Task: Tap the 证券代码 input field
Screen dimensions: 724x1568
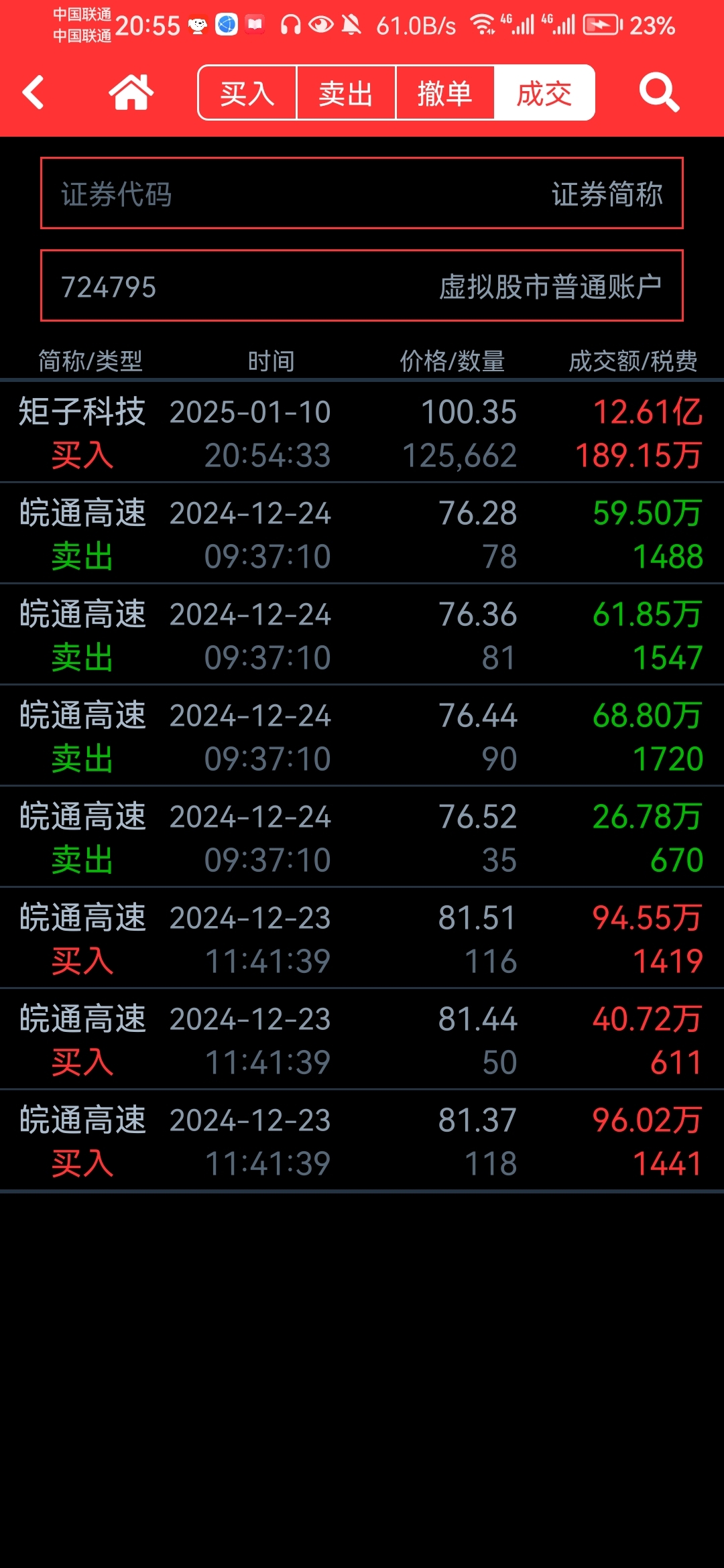Action: [x=362, y=194]
